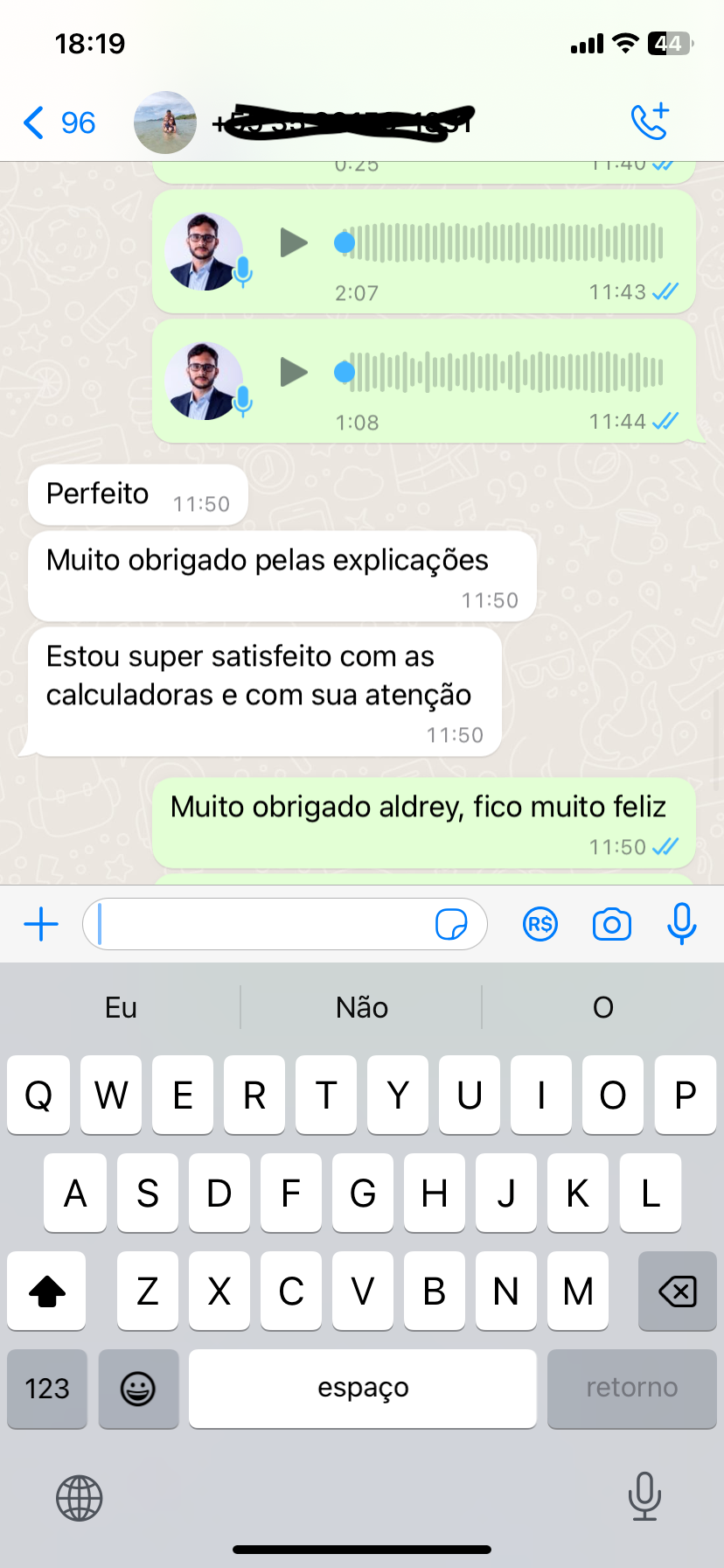This screenshot has height=1568, width=724.
Task: Start keyboard dictation
Action: pyautogui.click(x=644, y=1496)
